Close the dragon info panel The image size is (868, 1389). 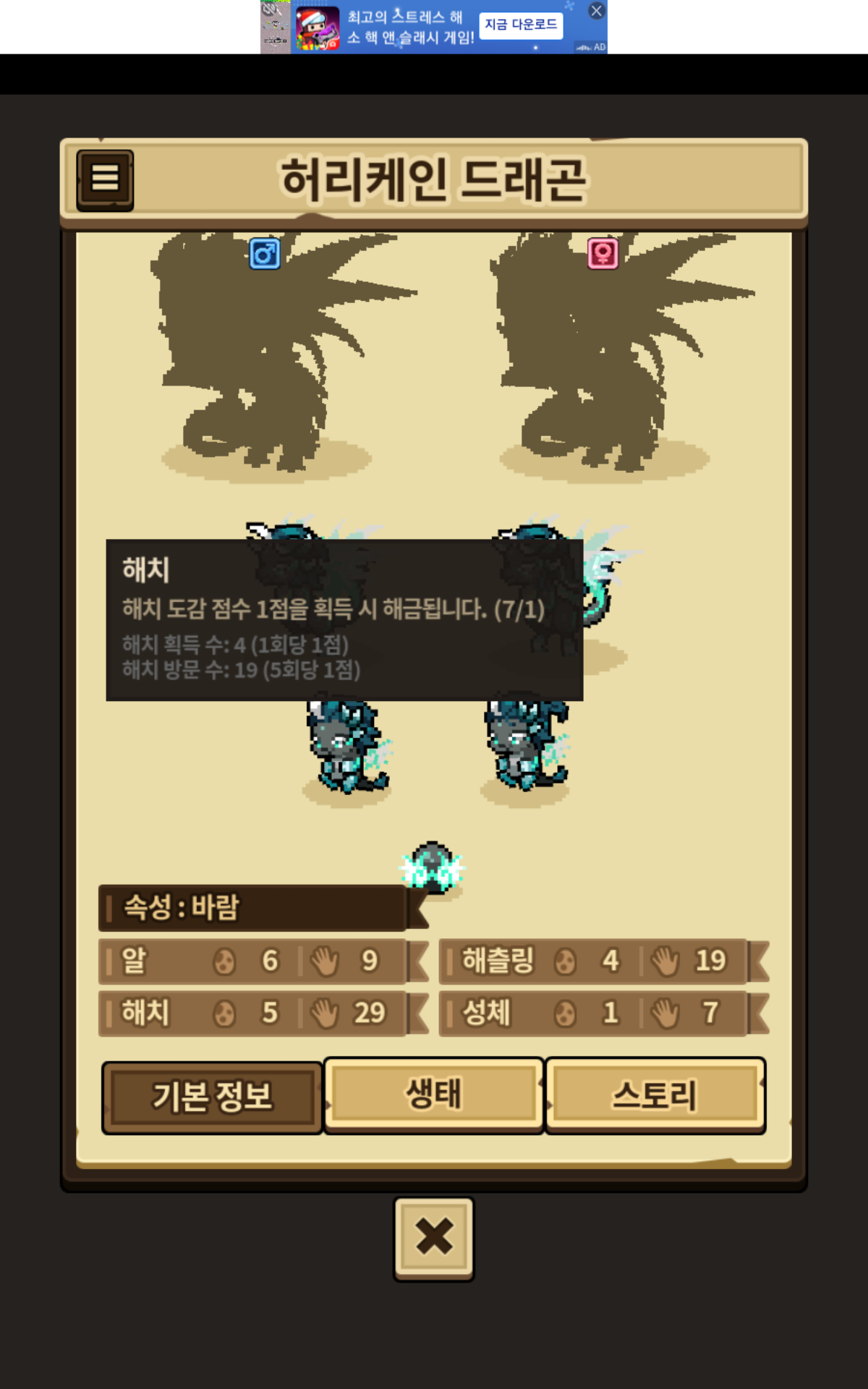[434, 1238]
